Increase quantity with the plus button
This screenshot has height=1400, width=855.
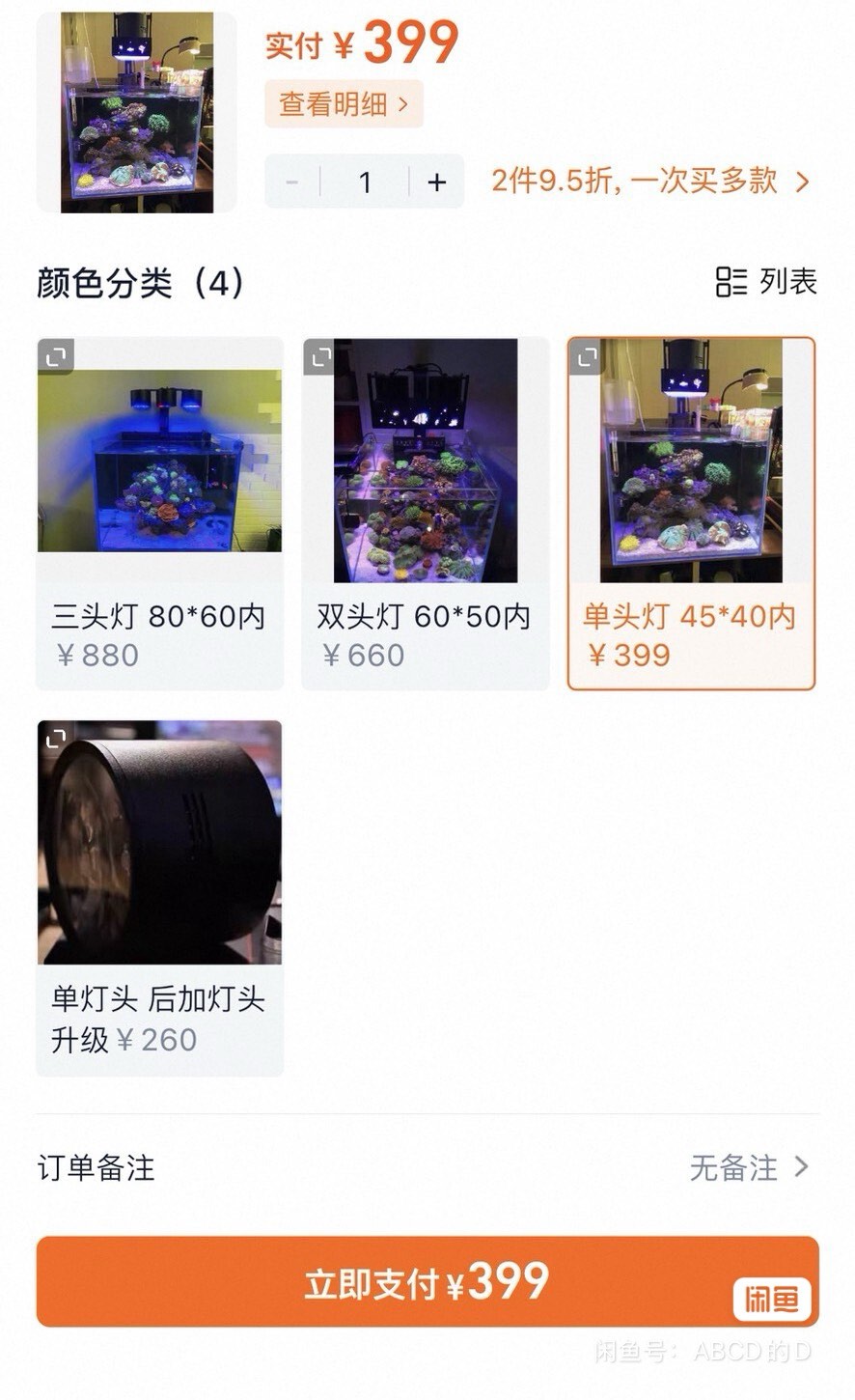coord(437,182)
